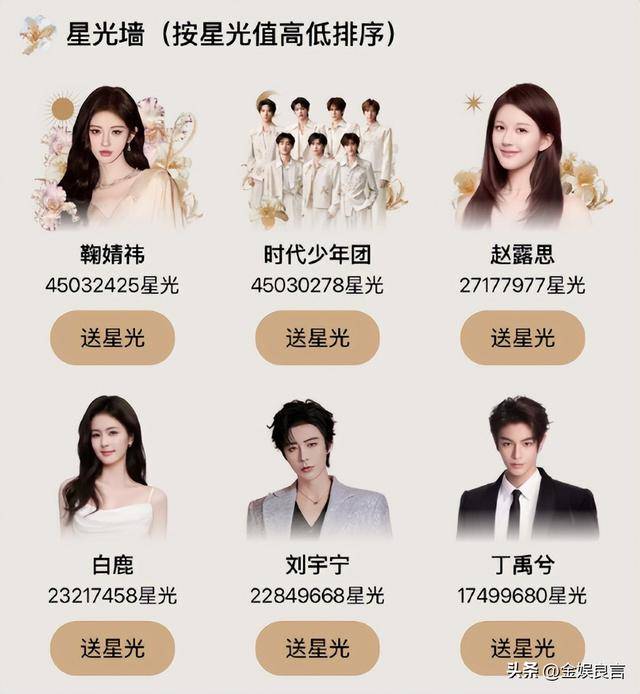Send starlight to 鞠婧祎
The image size is (640, 694).
(x=112, y=338)
